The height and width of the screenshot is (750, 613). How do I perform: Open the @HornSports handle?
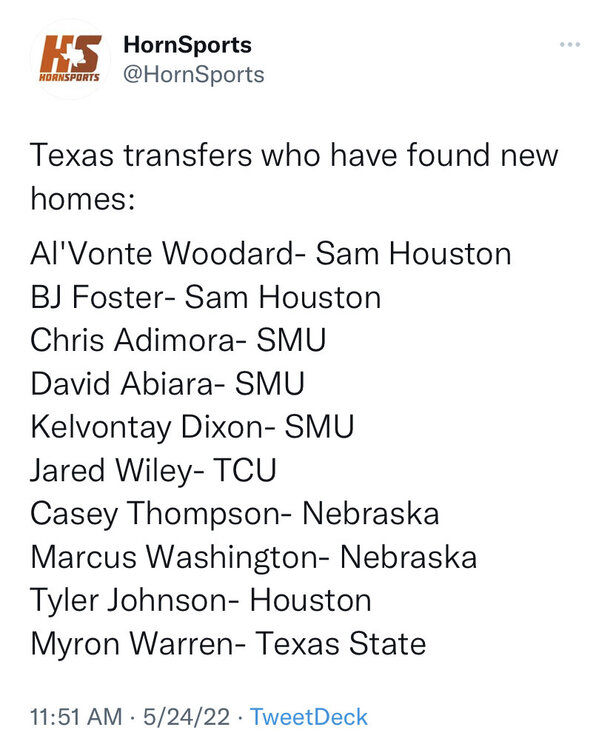click(x=193, y=75)
